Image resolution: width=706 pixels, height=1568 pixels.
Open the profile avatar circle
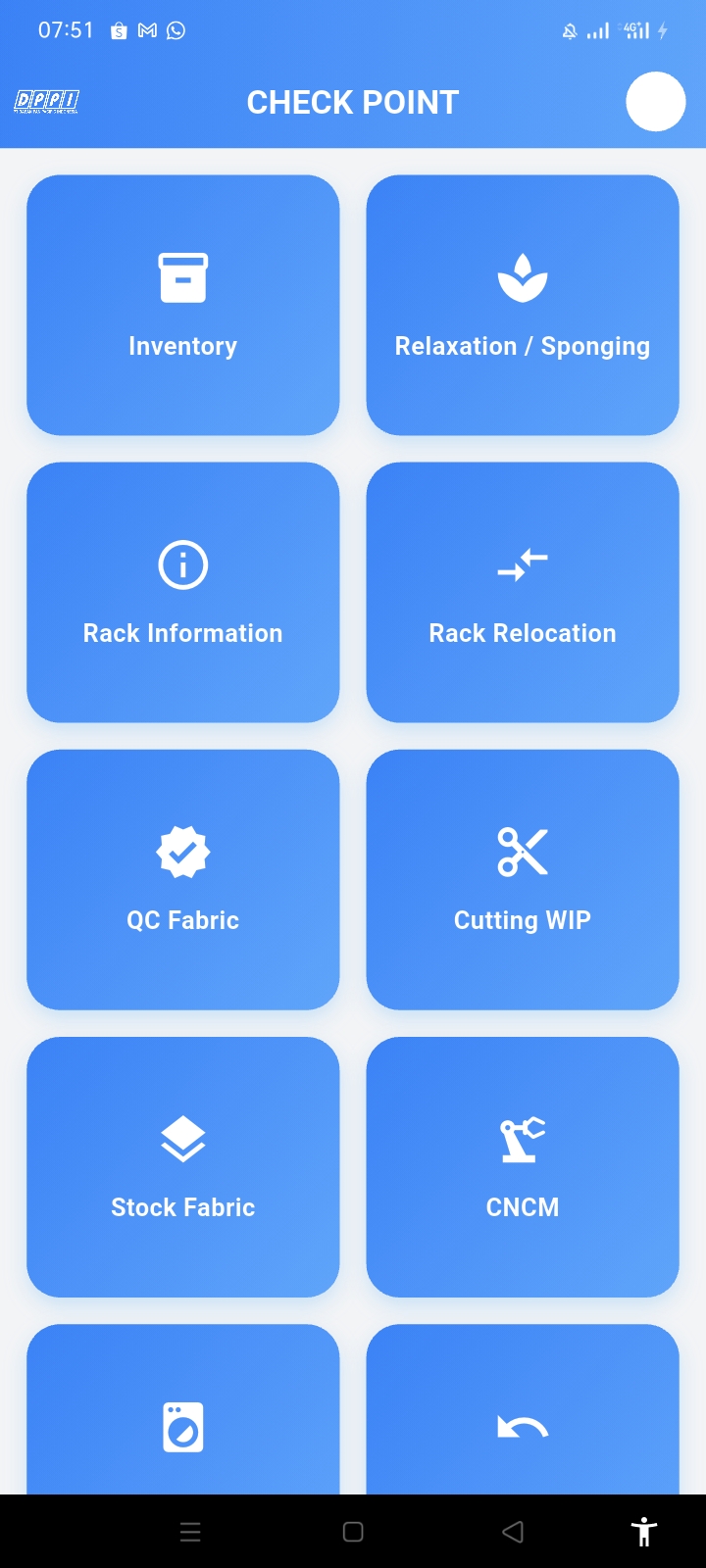[654, 101]
